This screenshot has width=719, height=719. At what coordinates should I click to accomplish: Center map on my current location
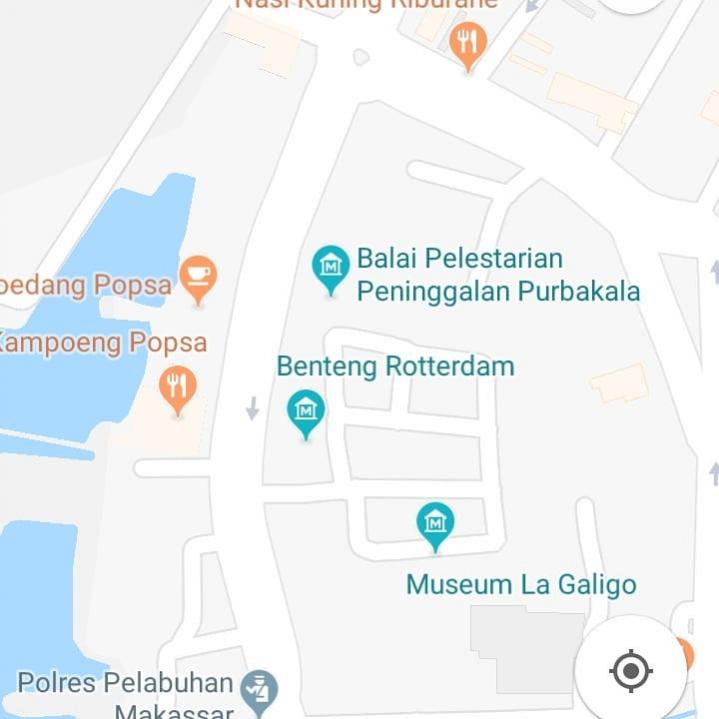tap(631, 670)
